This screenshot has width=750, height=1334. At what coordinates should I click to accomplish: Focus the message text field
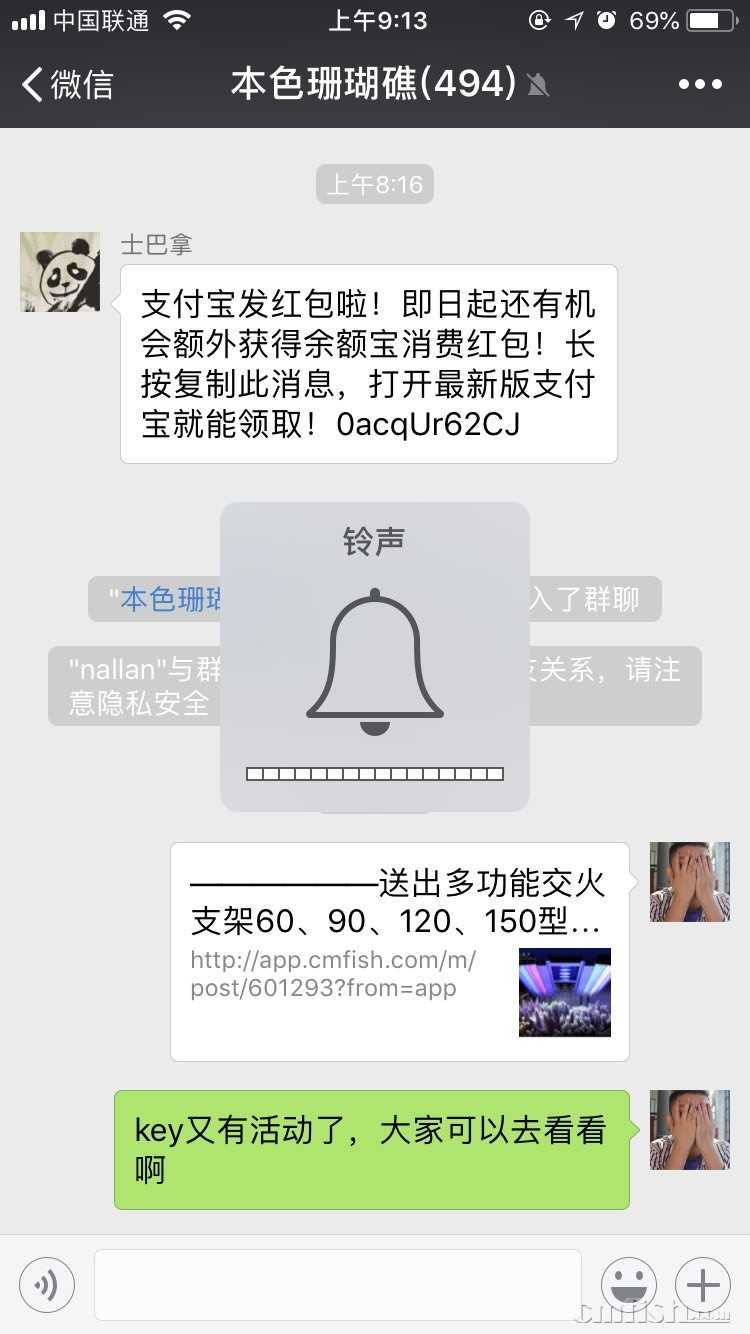(337, 1285)
